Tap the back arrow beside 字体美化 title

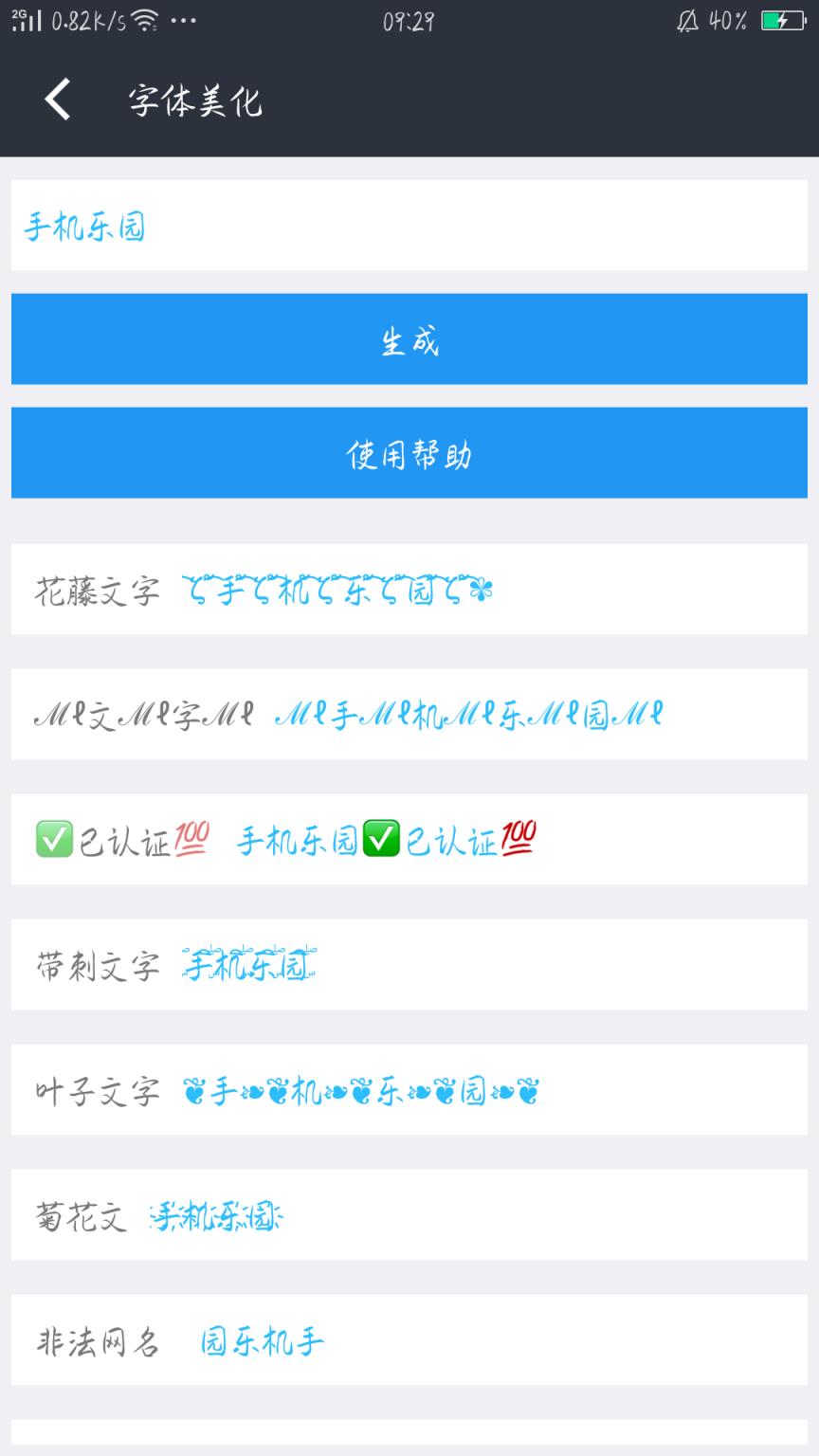click(57, 99)
